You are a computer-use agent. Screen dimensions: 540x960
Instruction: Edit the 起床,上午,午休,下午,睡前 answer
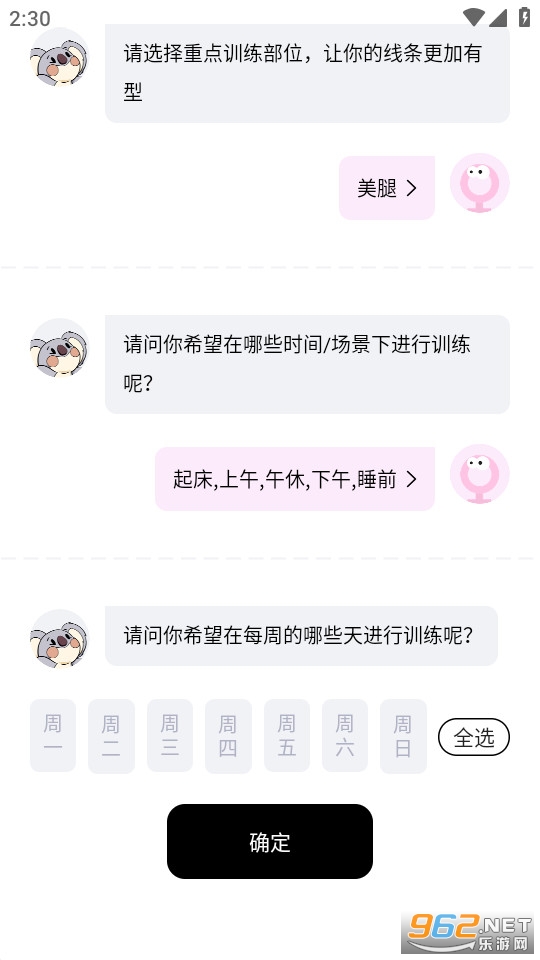[295, 479]
